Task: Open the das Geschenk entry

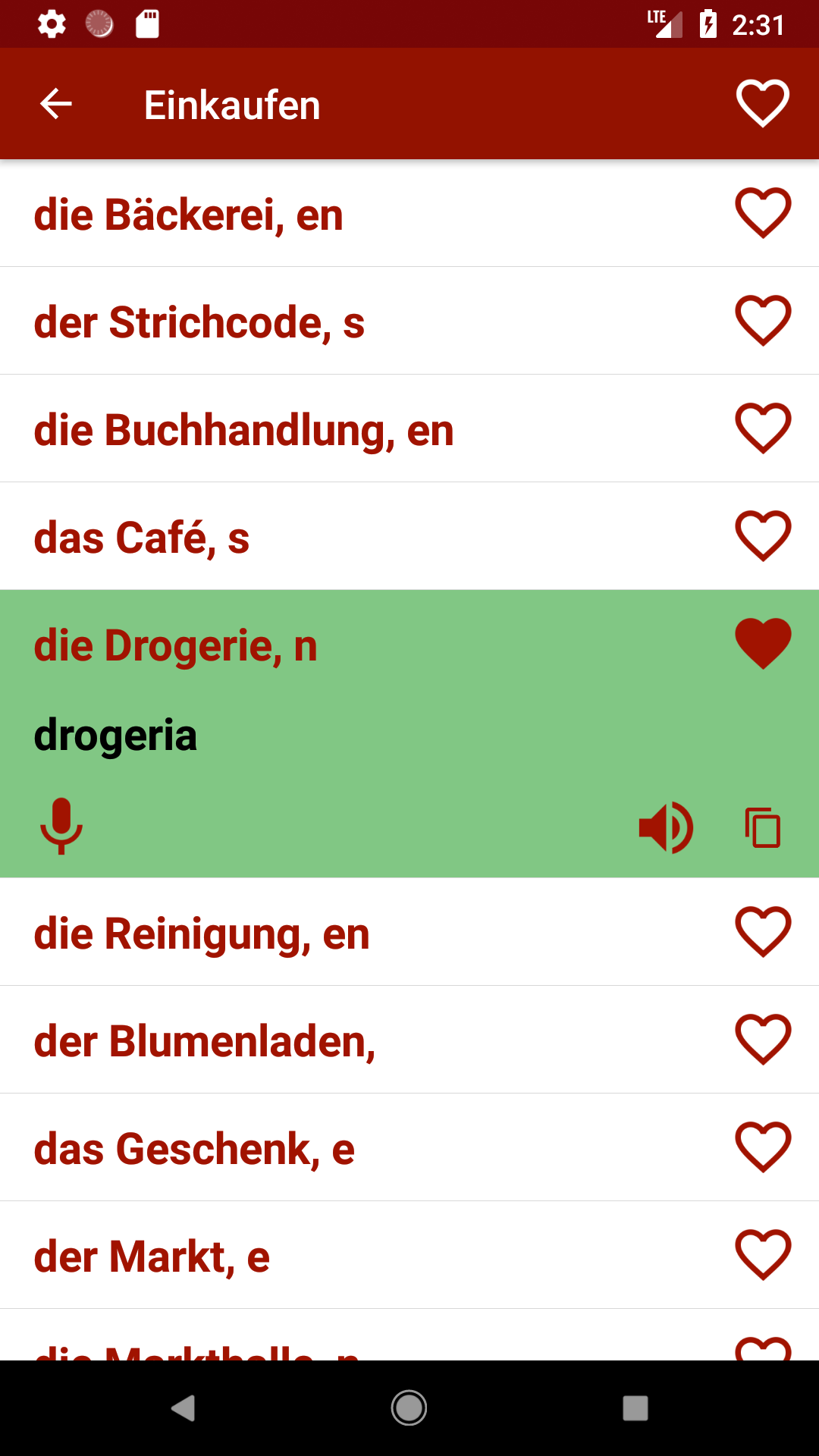Action: [x=409, y=1147]
